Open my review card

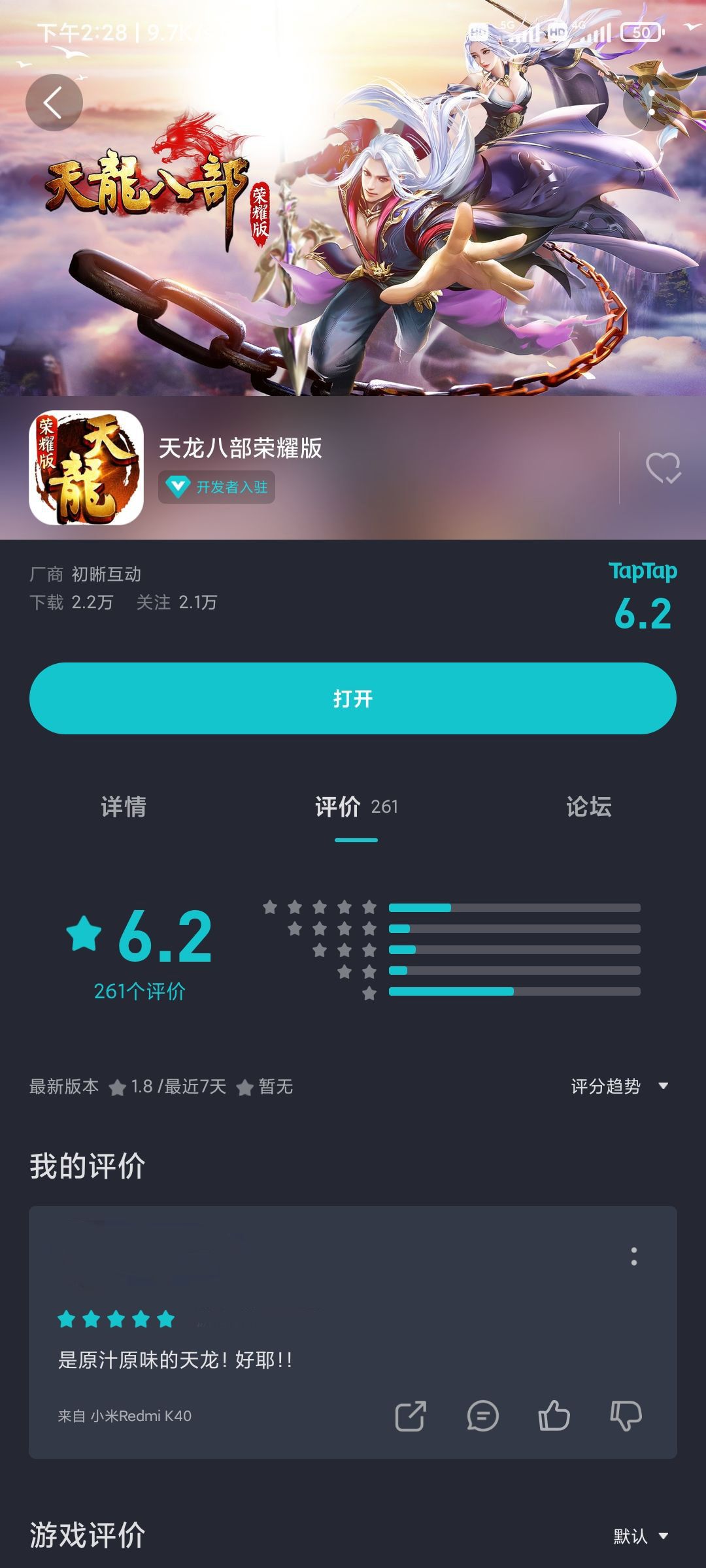[x=353, y=1332]
